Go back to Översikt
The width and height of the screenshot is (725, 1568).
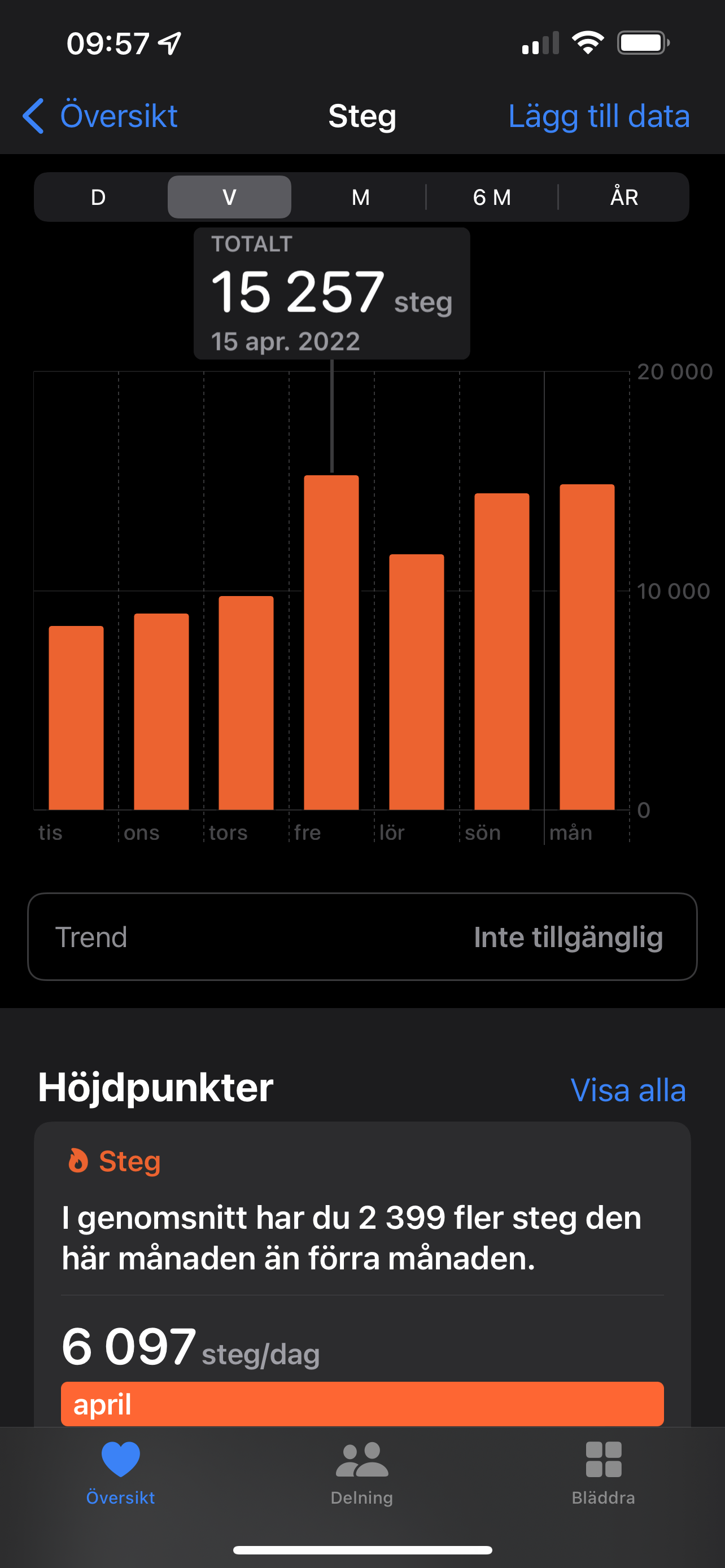pyautogui.click(x=100, y=116)
